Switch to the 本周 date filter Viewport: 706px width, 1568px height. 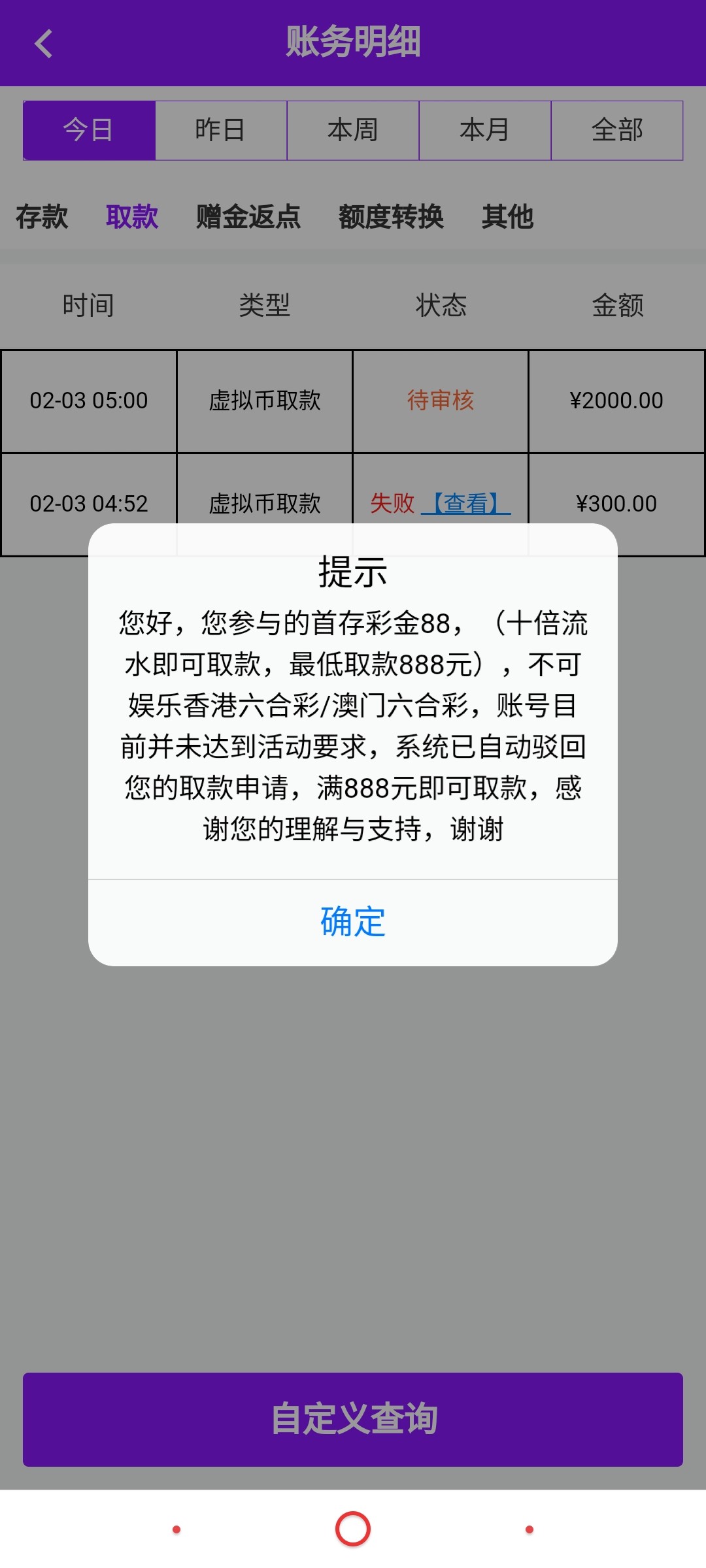click(x=353, y=130)
